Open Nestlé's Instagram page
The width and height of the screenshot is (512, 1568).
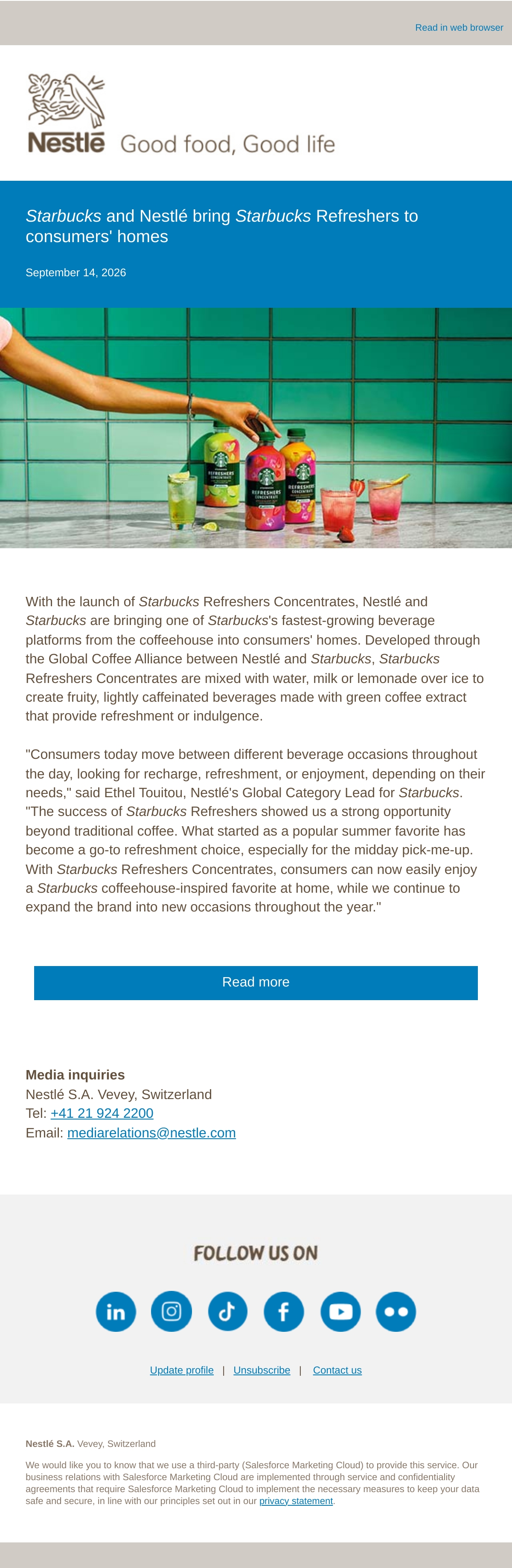pos(172,1311)
